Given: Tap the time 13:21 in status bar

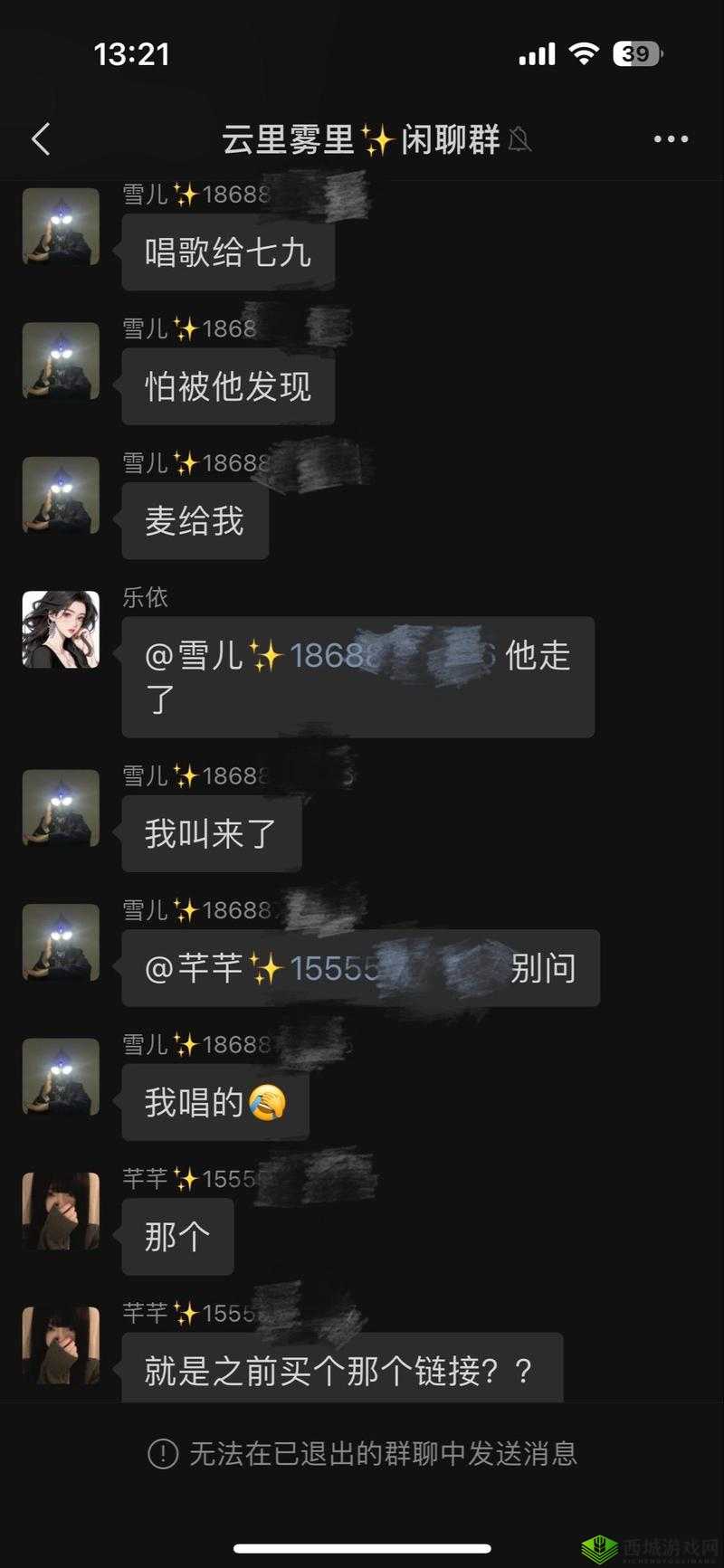Looking at the screenshot, I should click(x=130, y=54).
